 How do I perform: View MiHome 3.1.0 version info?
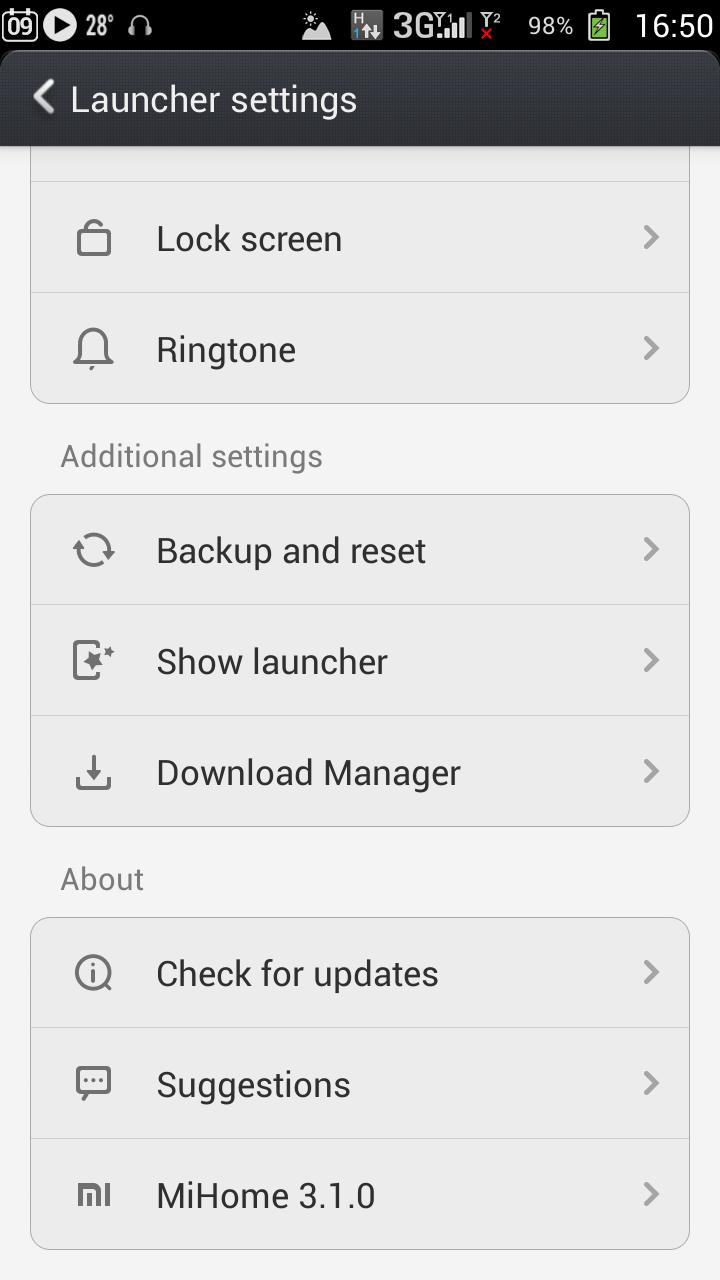[360, 1195]
